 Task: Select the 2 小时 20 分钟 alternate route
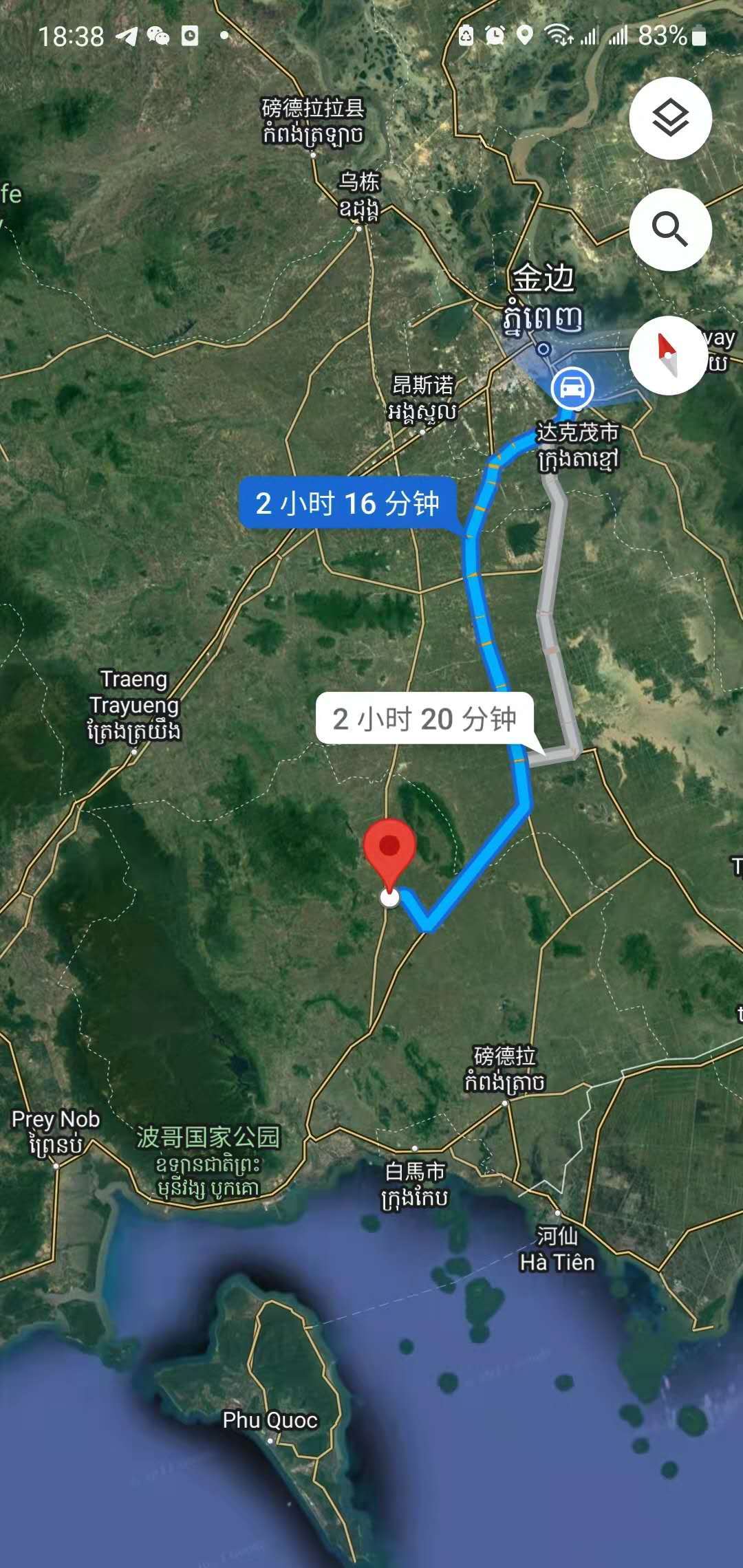(x=424, y=719)
